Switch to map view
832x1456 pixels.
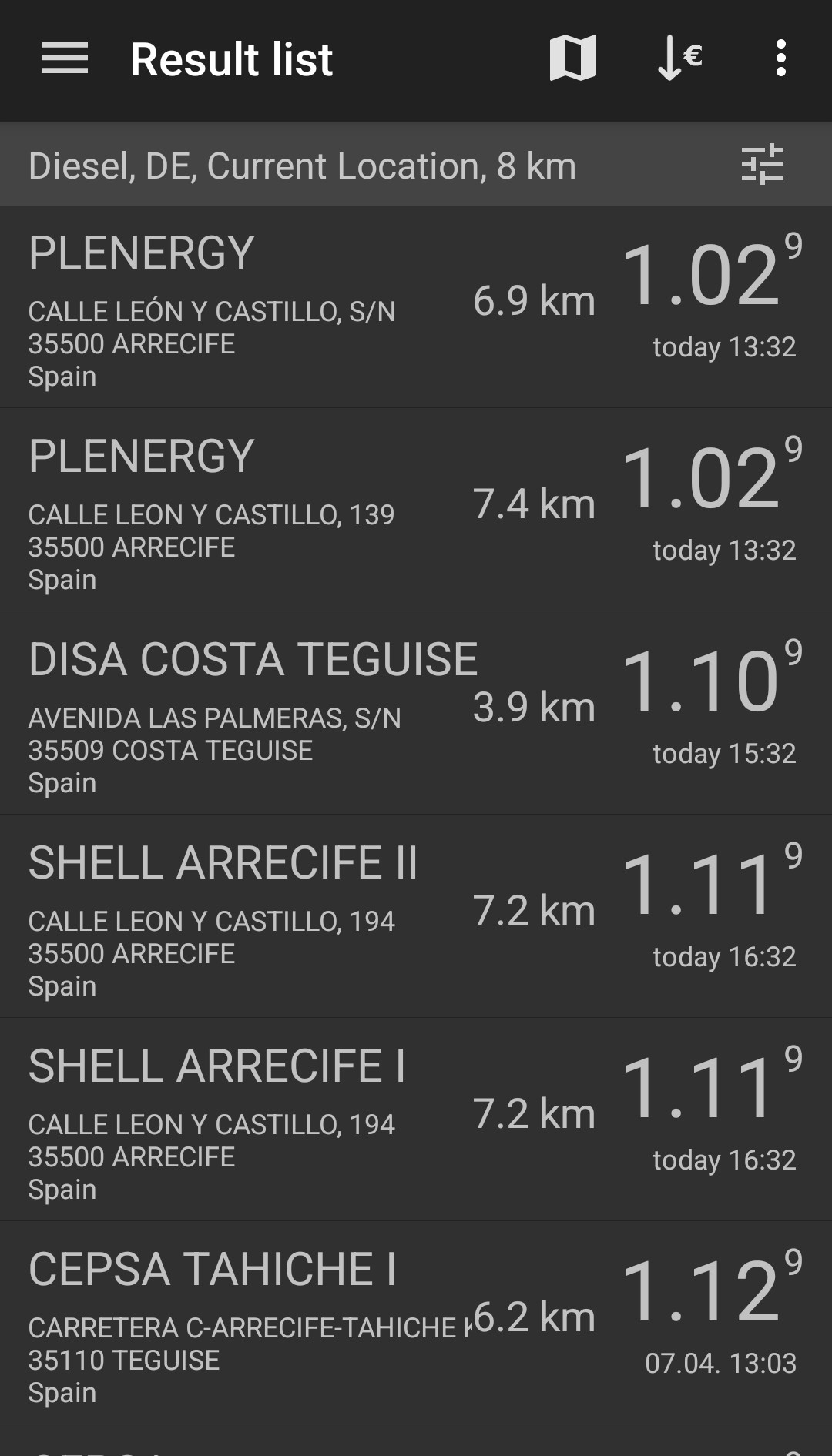(x=573, y=59)
